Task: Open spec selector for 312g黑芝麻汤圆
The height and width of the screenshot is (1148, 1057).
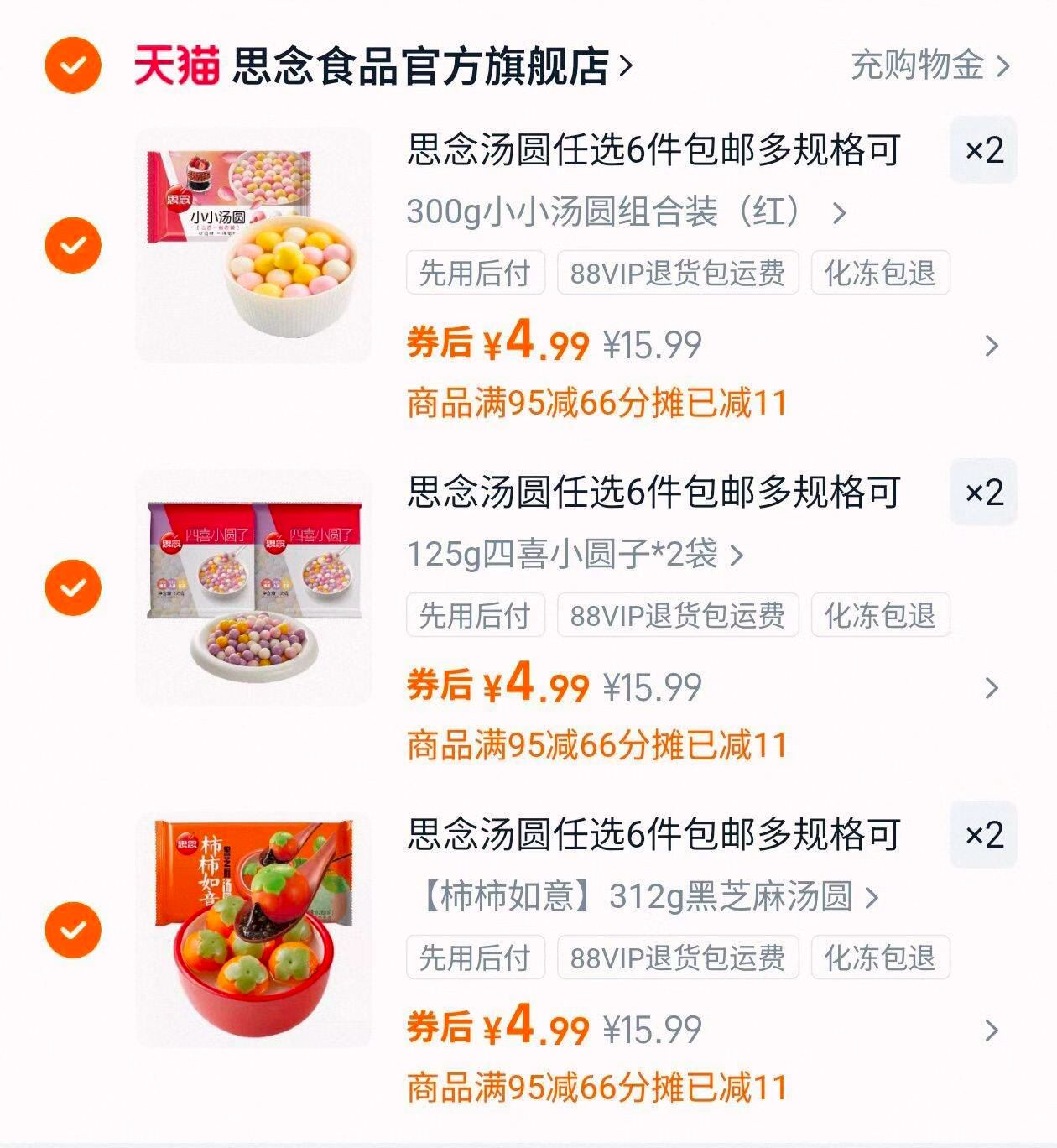Action: [642, 899]
